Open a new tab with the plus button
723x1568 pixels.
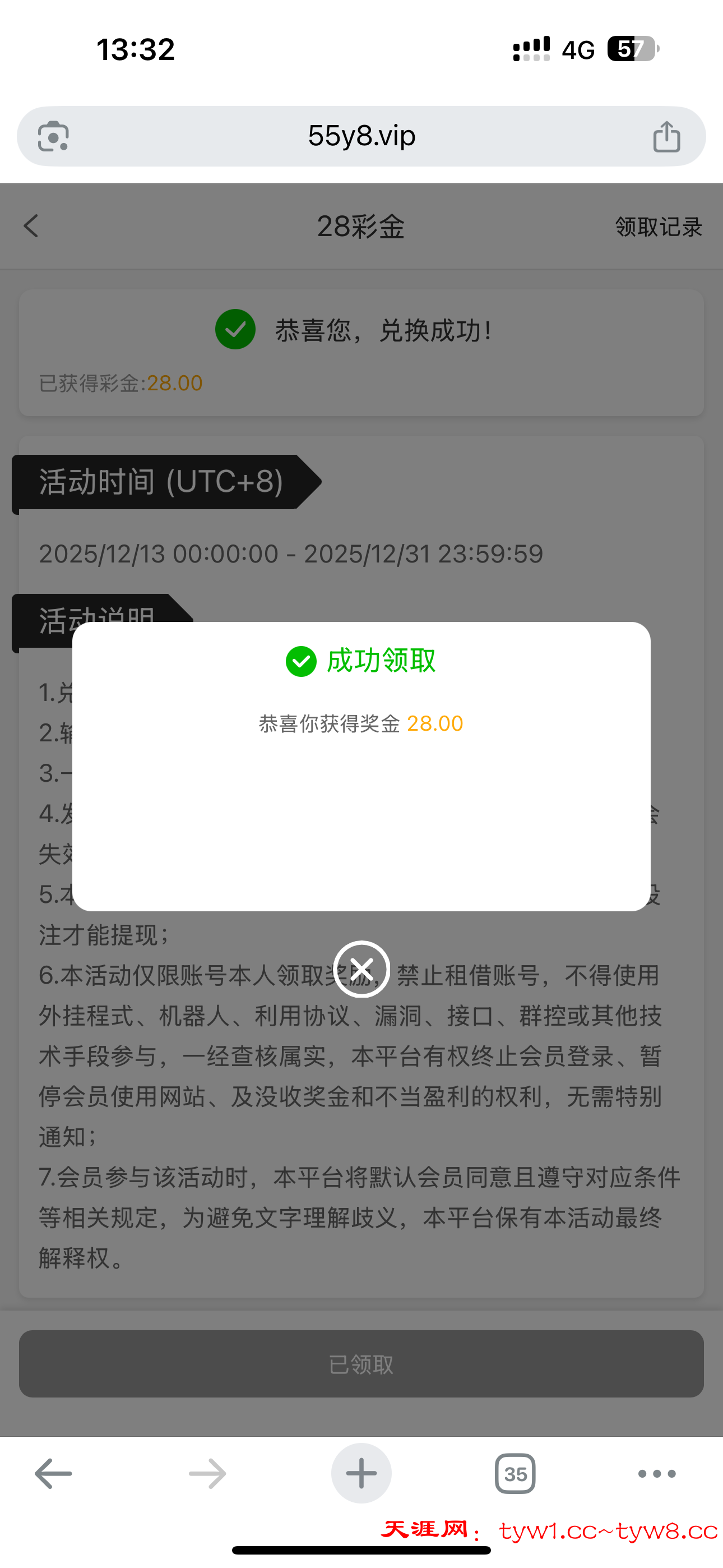361,1474
